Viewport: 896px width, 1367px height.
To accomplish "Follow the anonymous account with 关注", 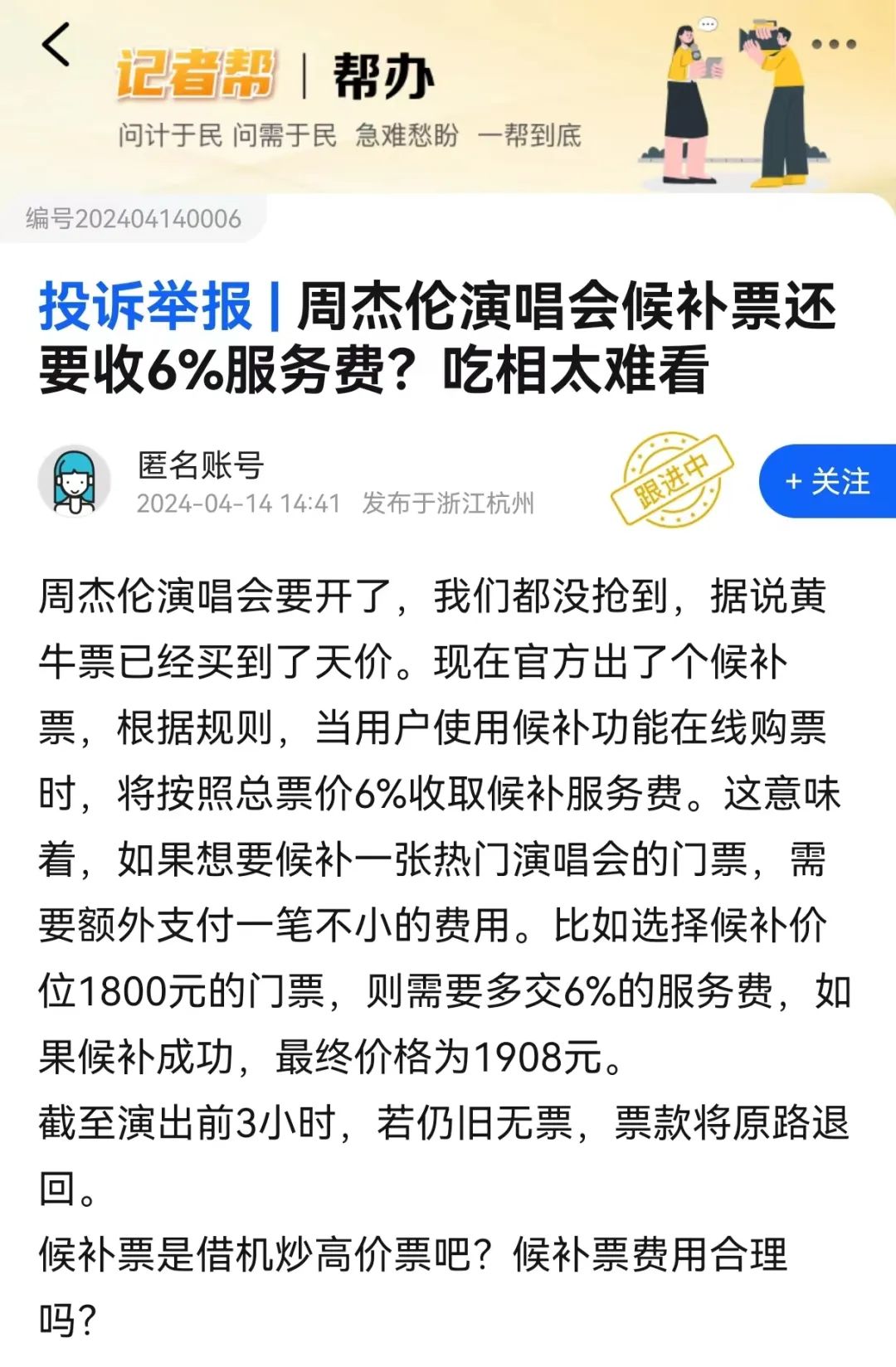I will pos(827,481).
